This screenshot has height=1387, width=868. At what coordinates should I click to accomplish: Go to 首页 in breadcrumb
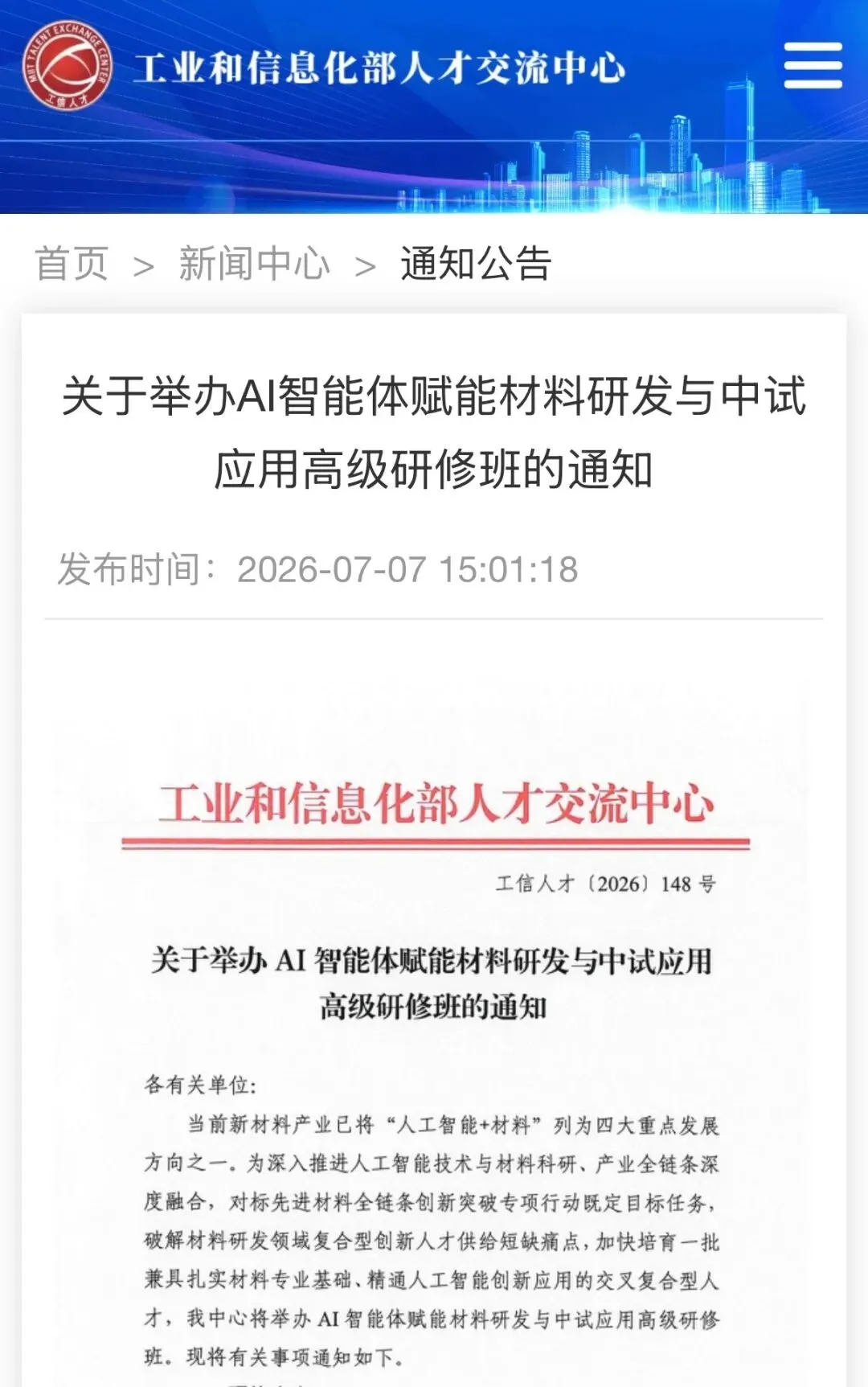72,264
